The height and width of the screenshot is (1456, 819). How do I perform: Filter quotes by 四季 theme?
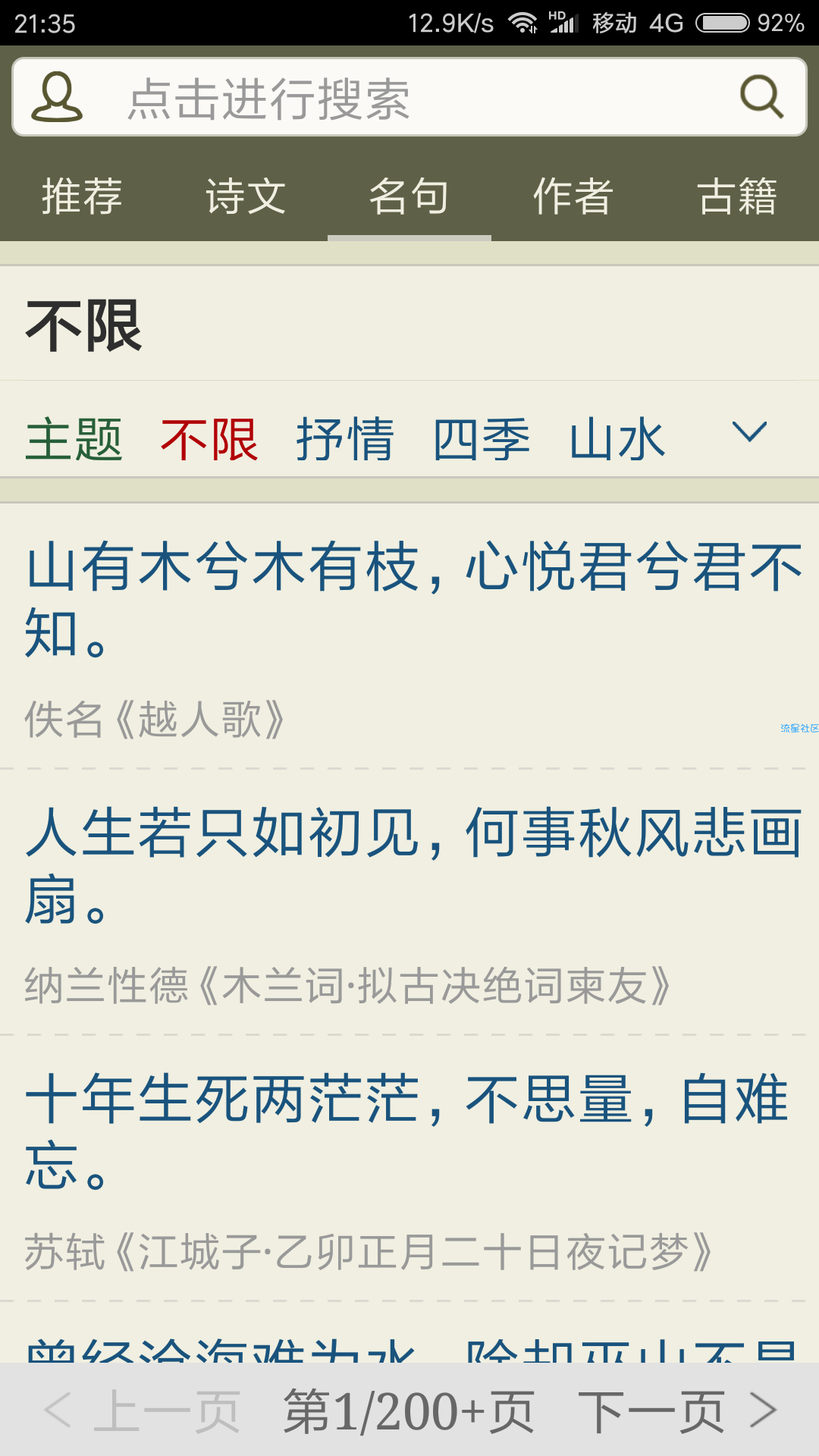482,440
